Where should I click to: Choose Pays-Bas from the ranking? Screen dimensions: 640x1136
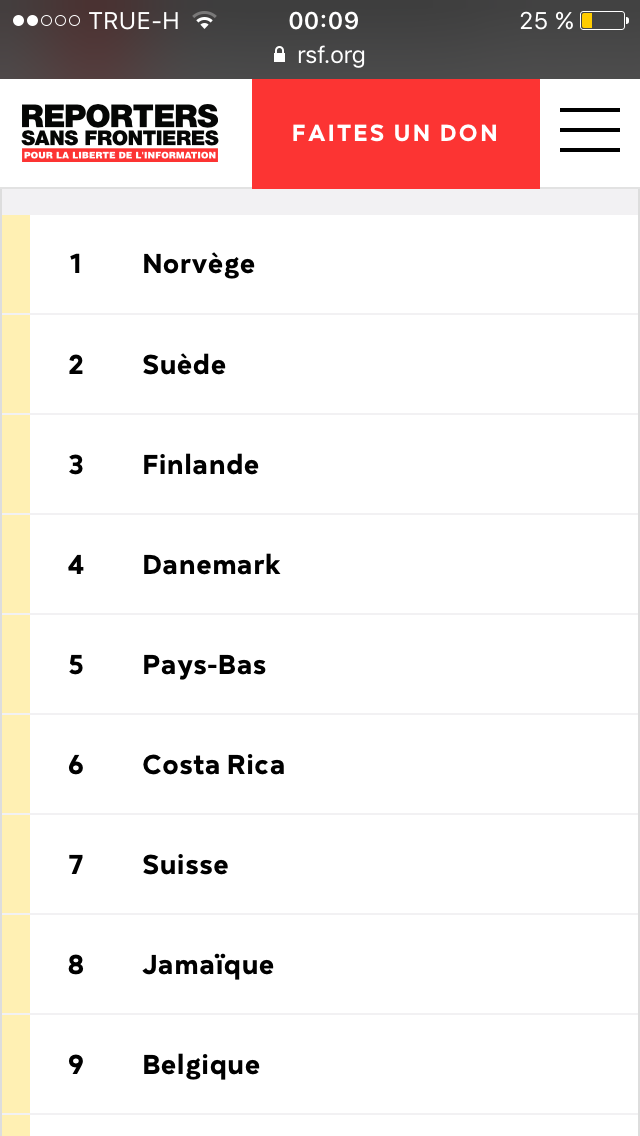pos(204,664)
